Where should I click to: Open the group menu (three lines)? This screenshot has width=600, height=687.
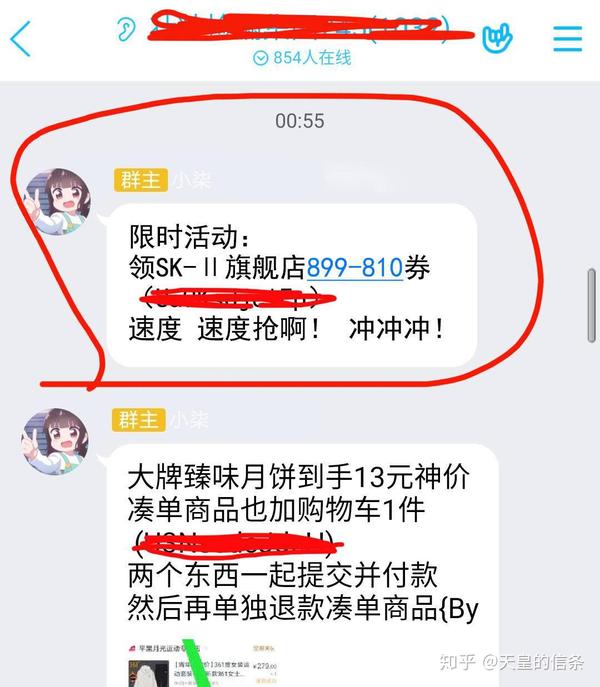[567, 38]
